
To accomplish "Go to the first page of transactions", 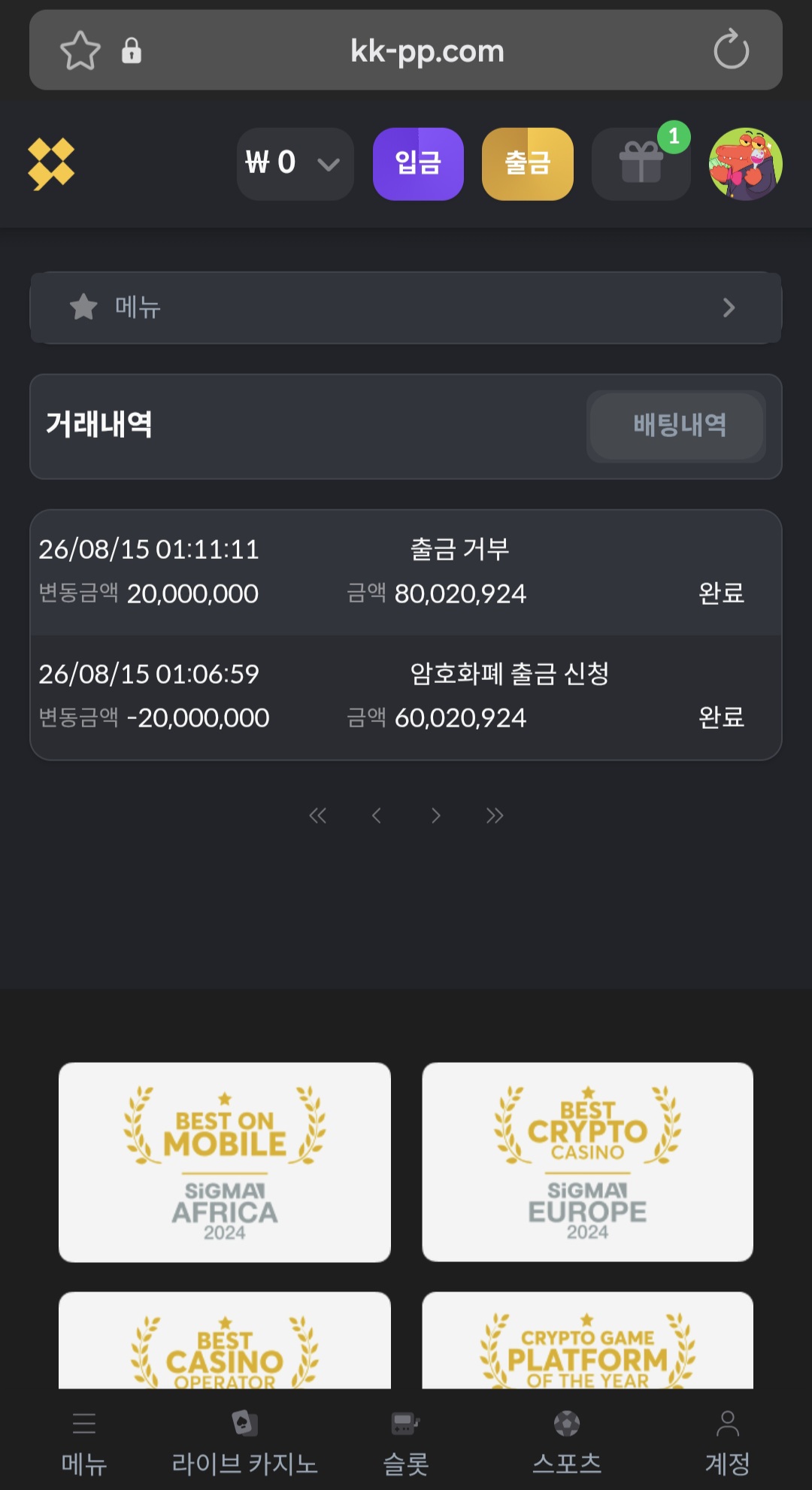I will pos(318,815).
